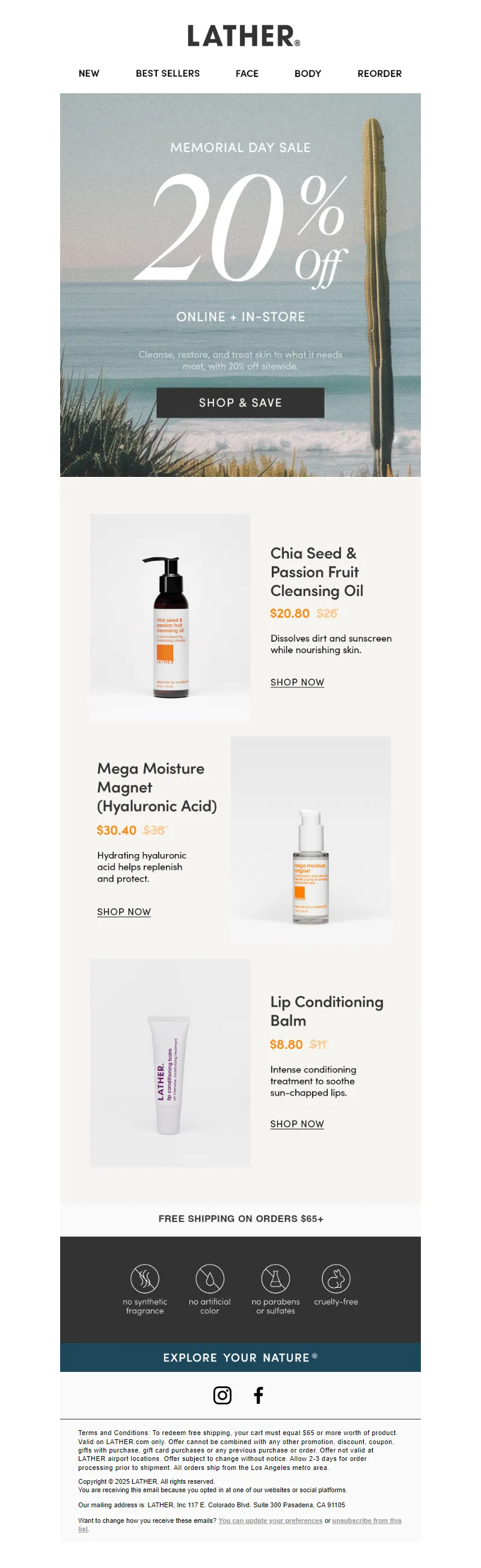This screenshot has width=481, height=1568.
Task: Open the Chia Seed Cleansing Oil product image
Action: point(170,617)
